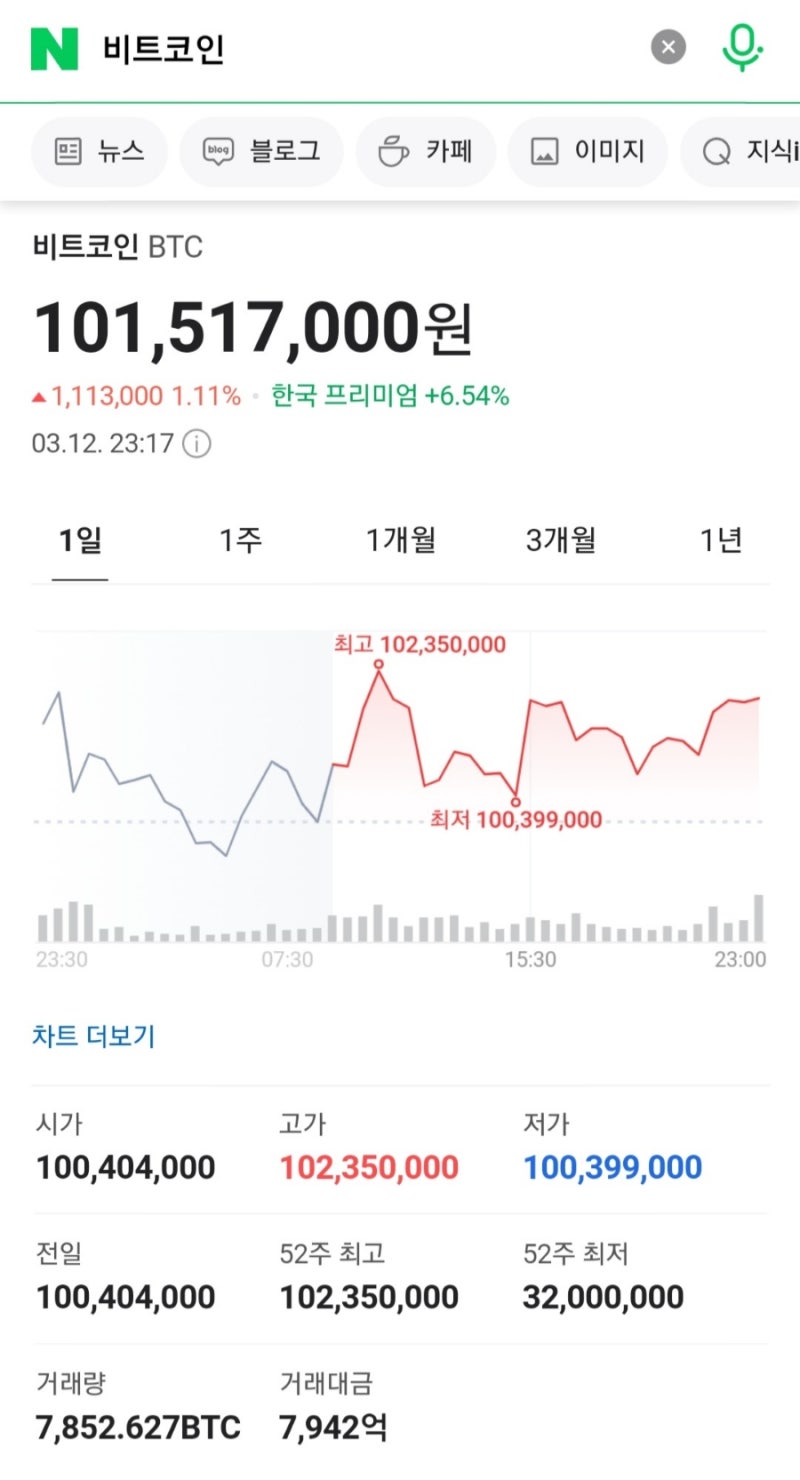Switch to the 1주 chart period

239,539
